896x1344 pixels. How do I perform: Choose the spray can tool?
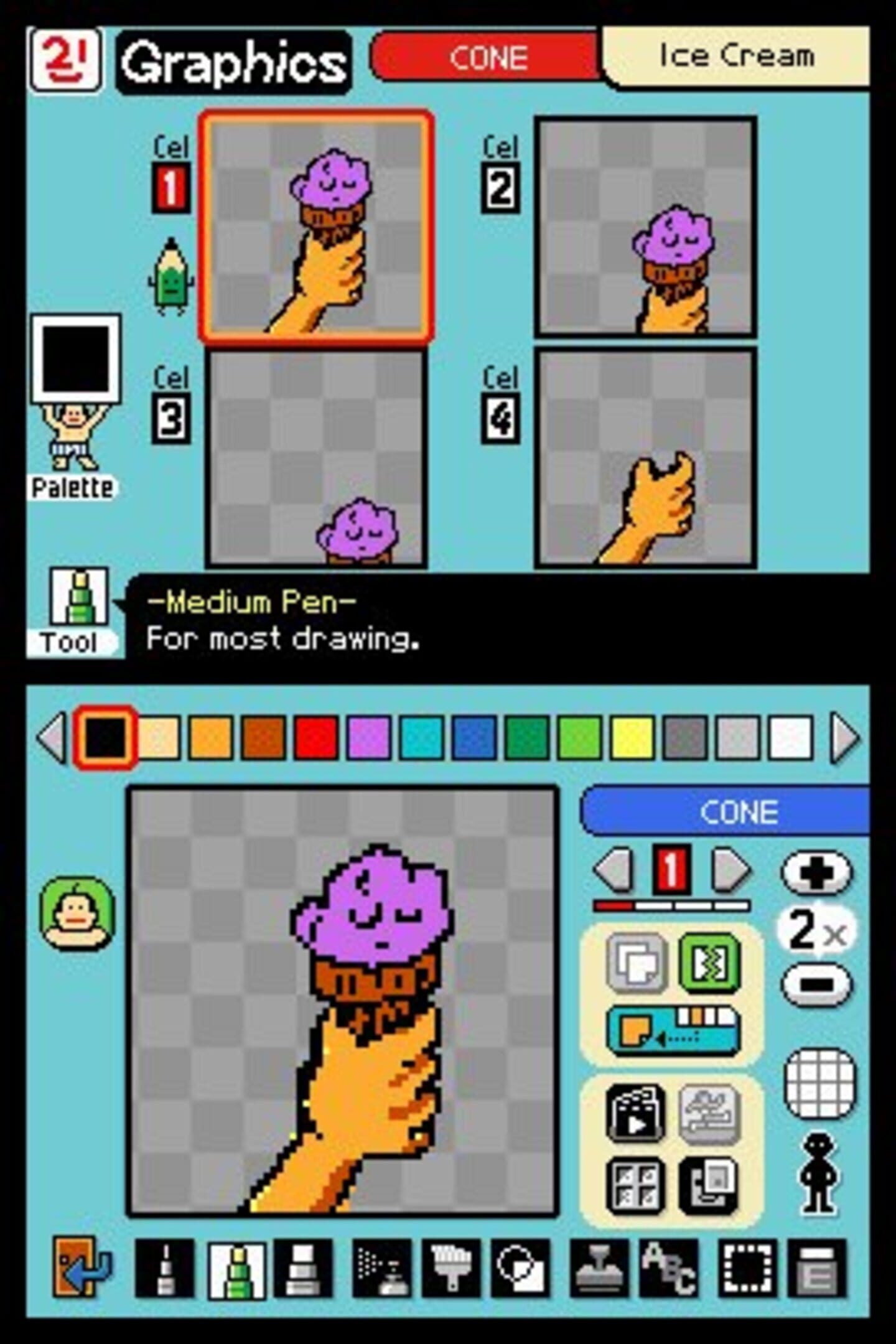[x=381, y=1269]
